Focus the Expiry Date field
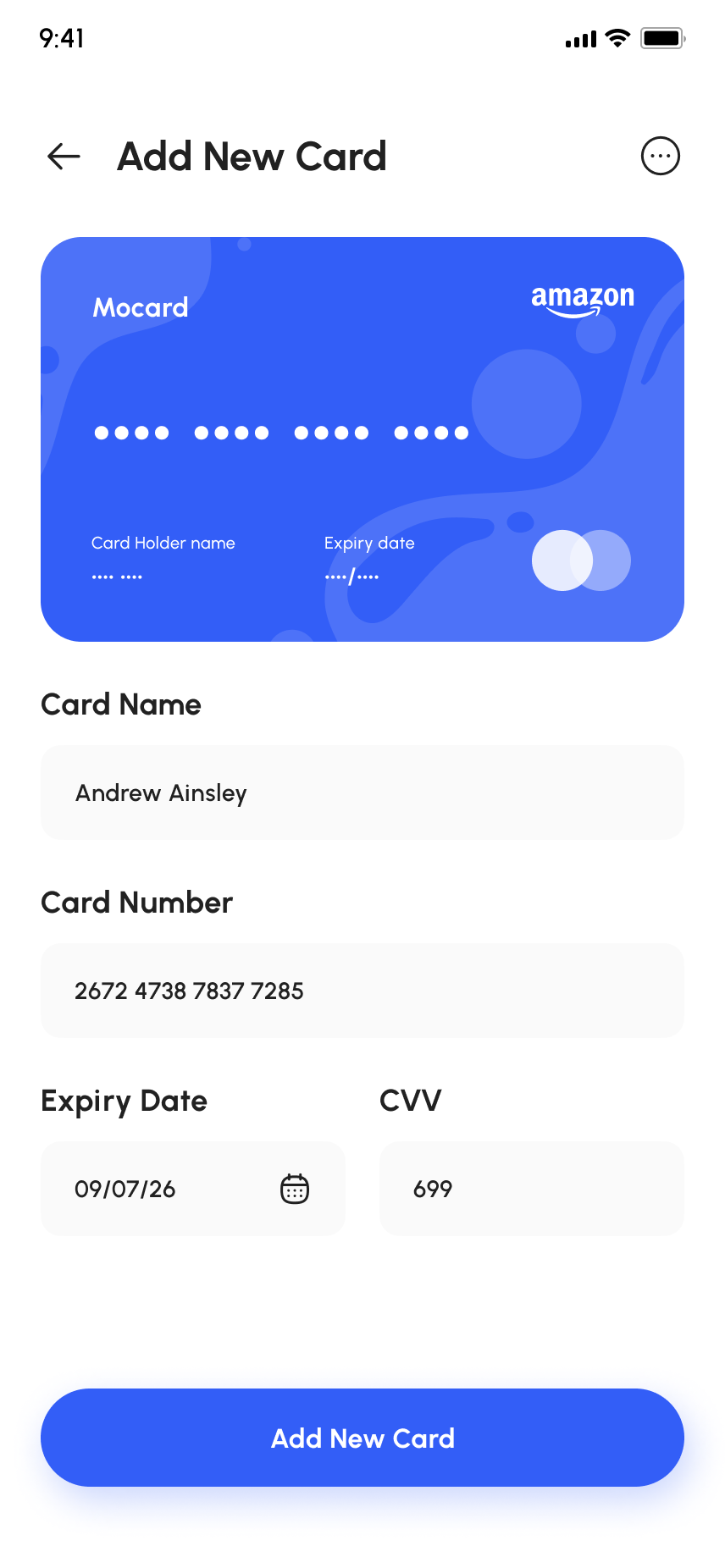Screen dimensions: 725x1568 point(161,1189)
